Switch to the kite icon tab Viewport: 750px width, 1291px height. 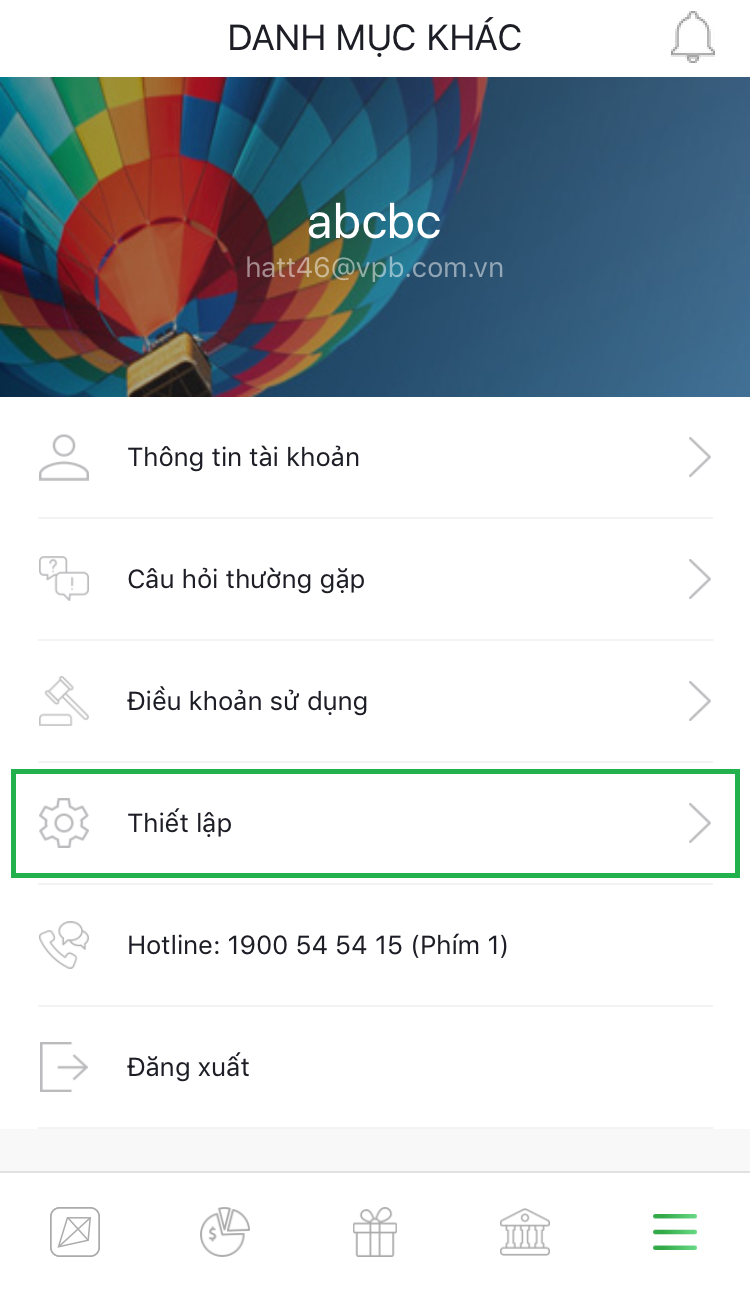pos(75,1232)
